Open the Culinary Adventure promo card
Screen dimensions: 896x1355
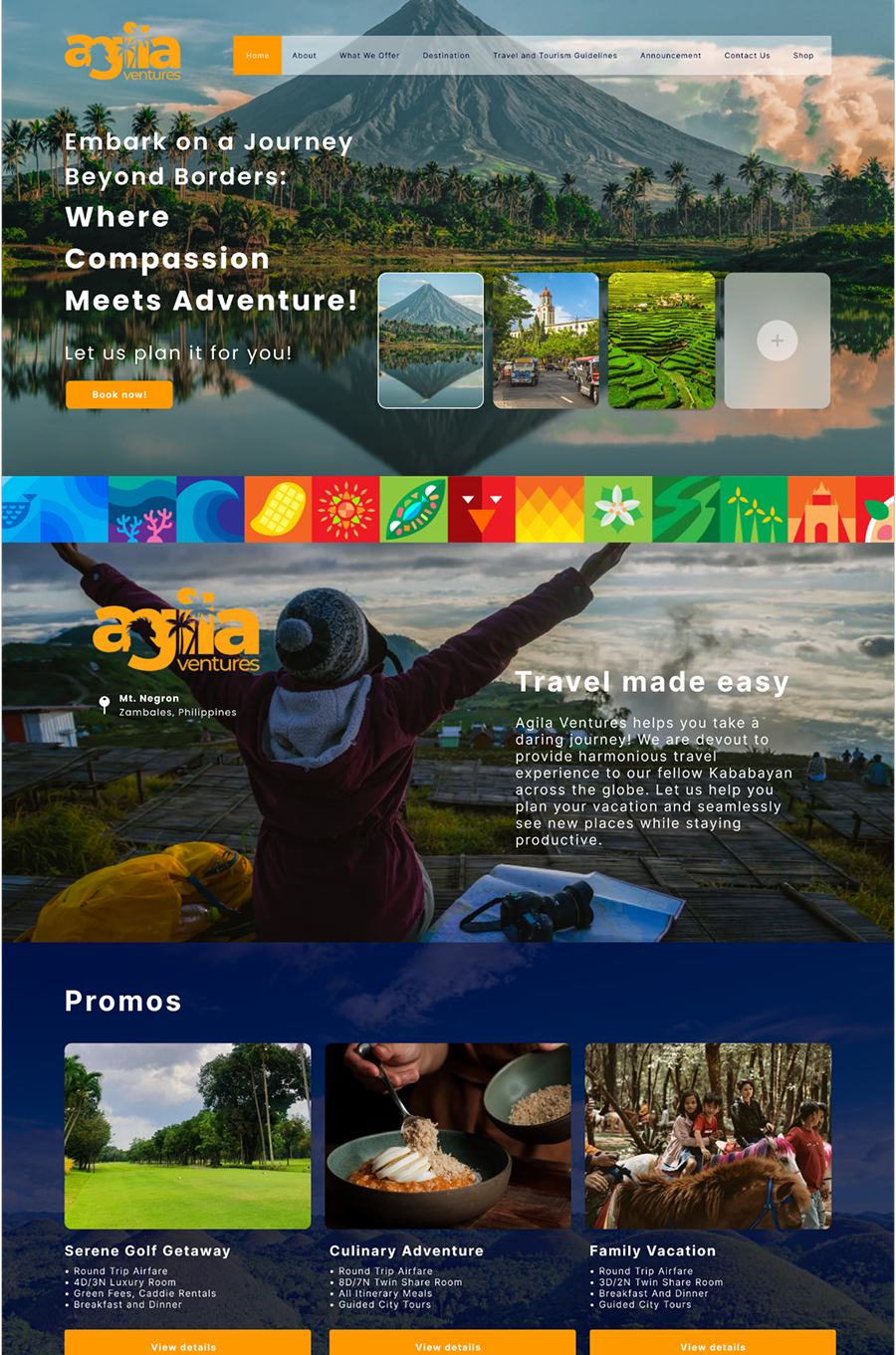tap(448, 1136)
